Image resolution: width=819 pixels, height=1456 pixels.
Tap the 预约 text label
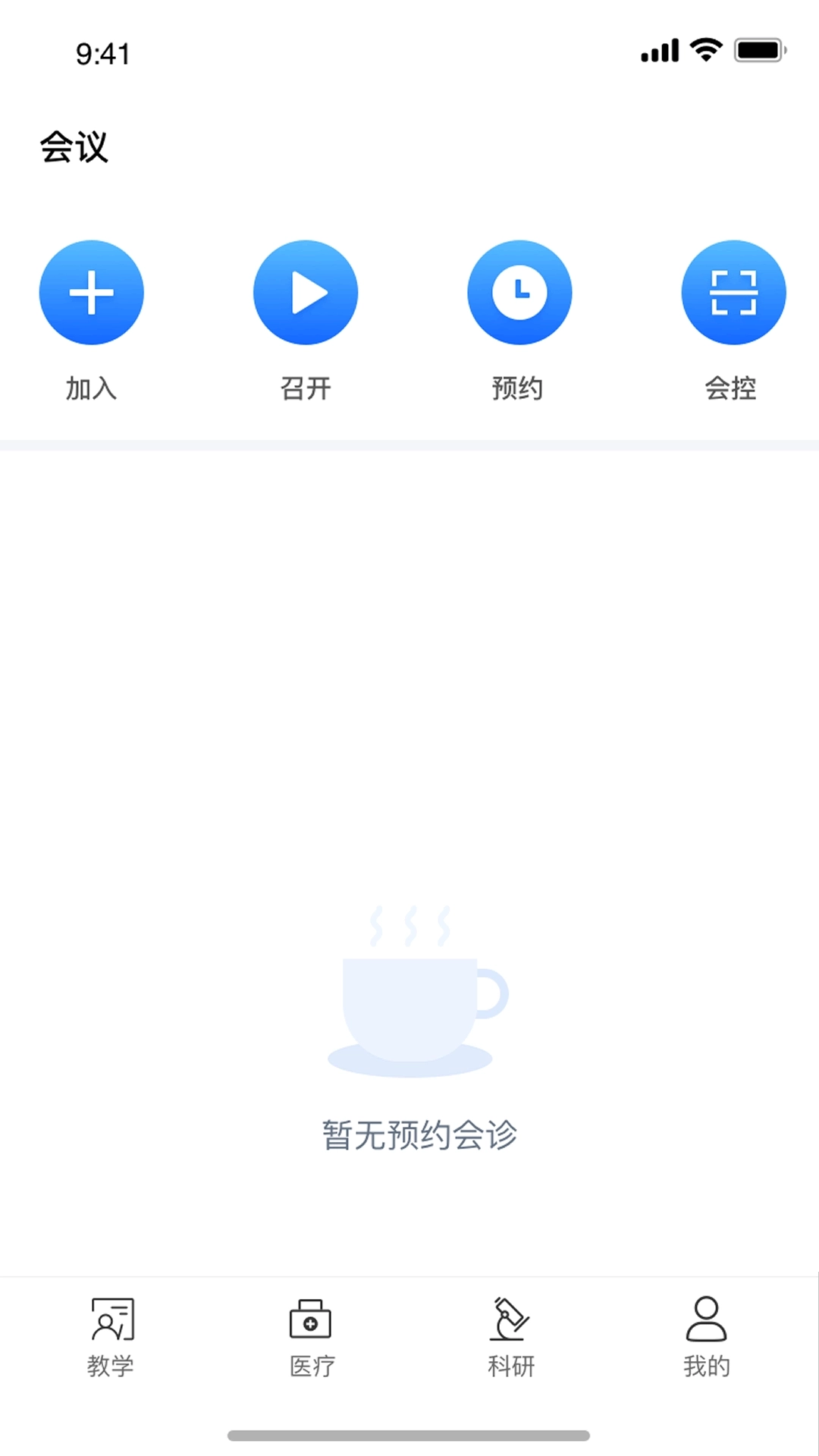tap(519, 388)
